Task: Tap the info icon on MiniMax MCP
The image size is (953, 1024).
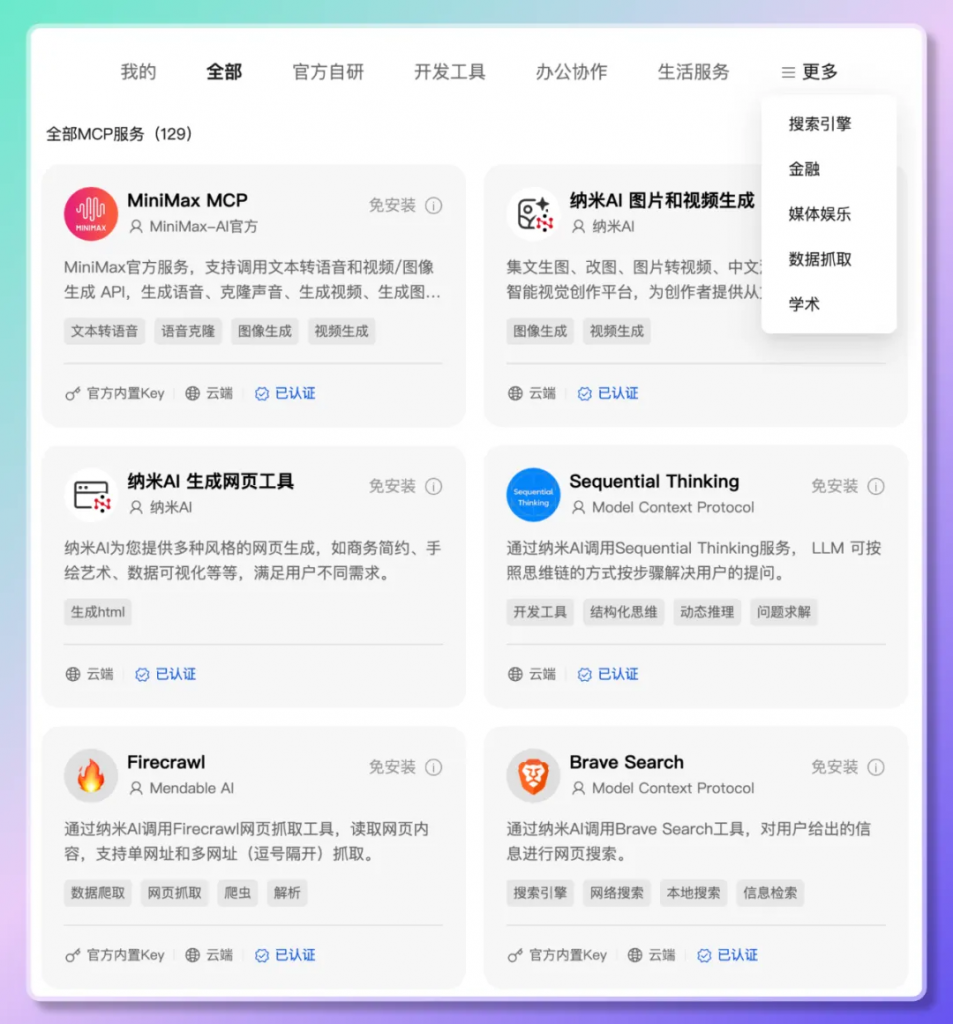Action: (x=434, y=205)
